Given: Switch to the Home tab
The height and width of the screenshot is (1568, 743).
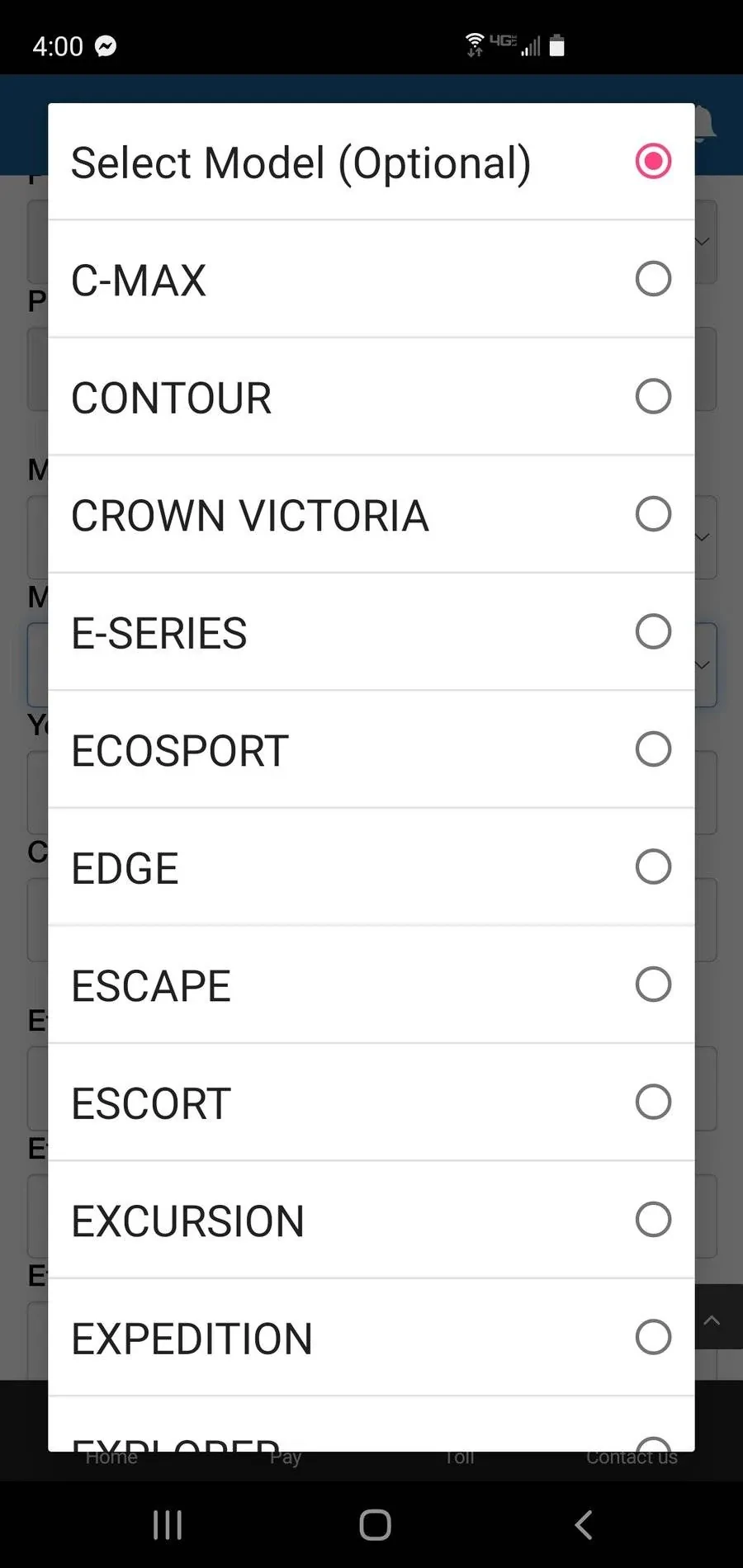Looking at the screenshot, I should click(111, 1457).
